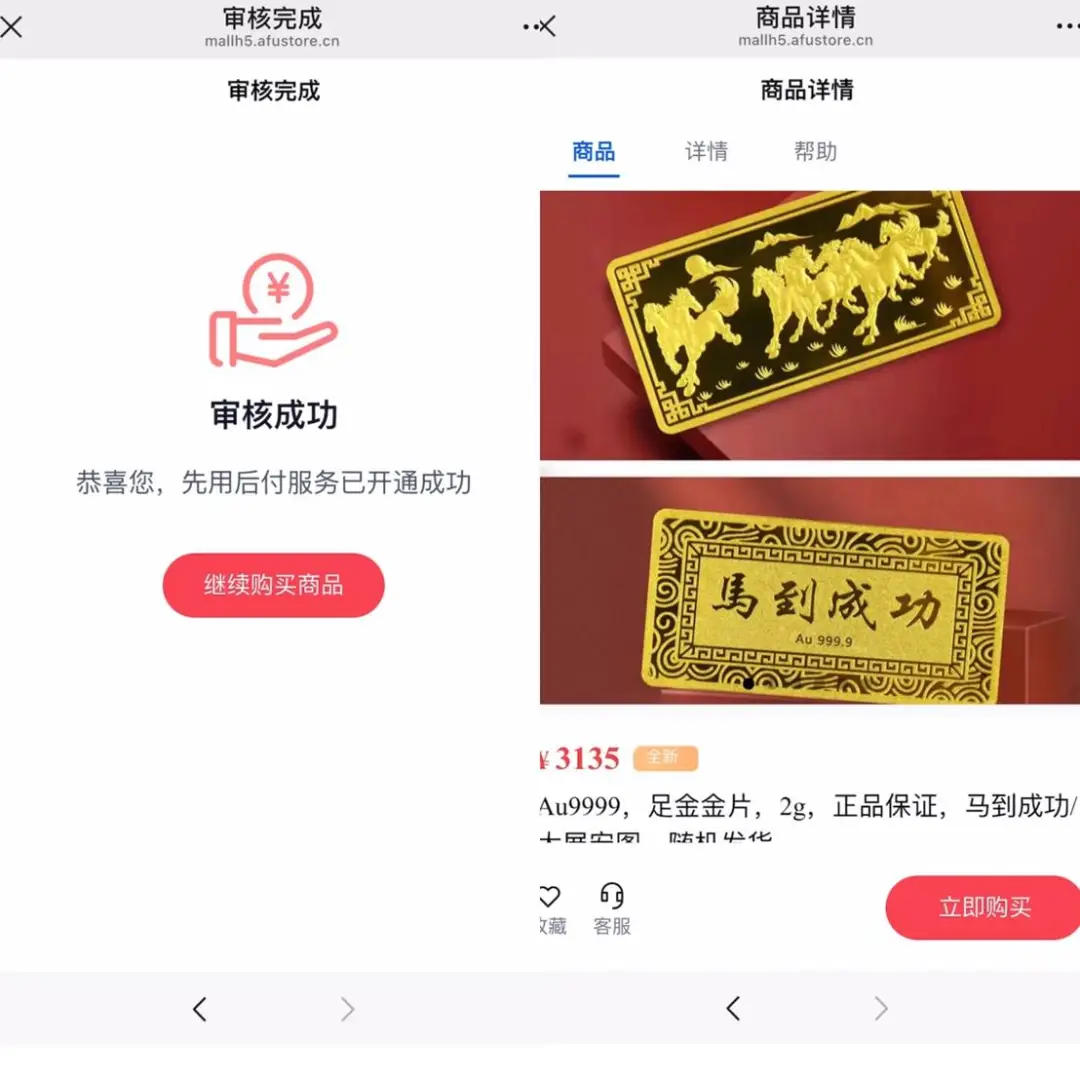Close the 审核完成 page
This screenshot has width=1080, height=1080.
point(11,27)
